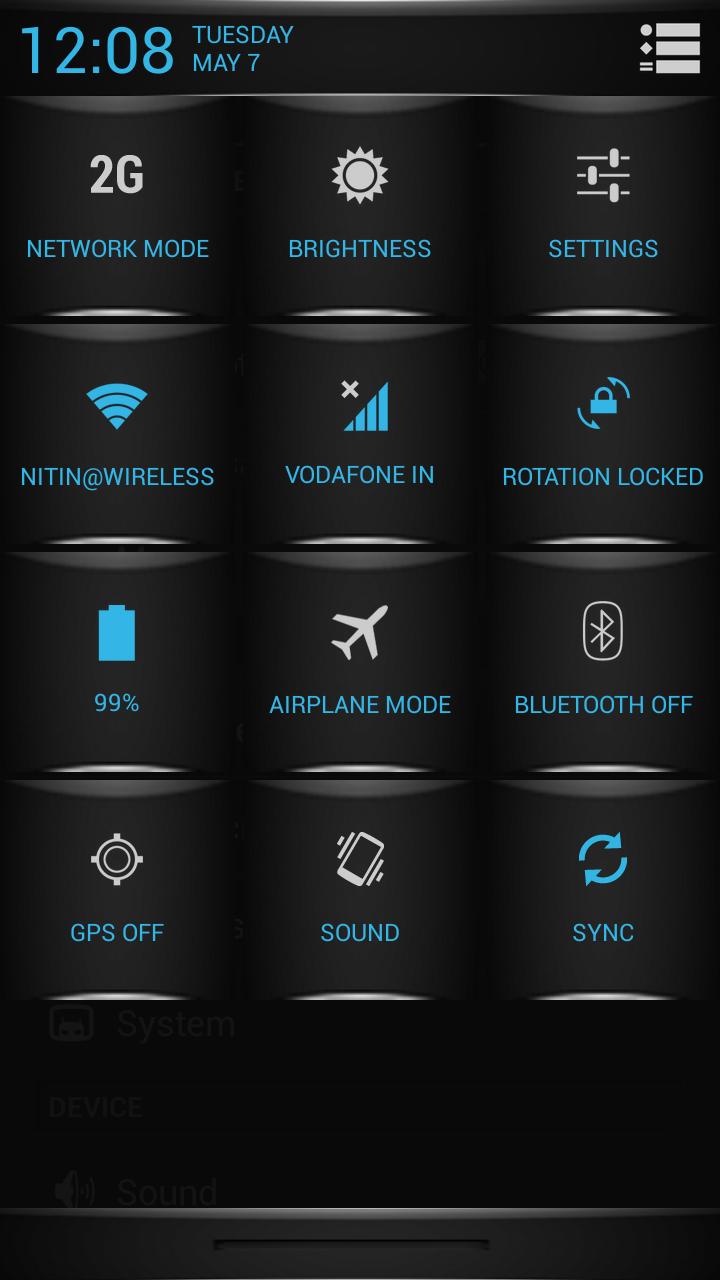Image resolution: width=720 pixels, height=1280 pixels.
Task: Toggle the Rotation Locked tile
Action: (603, 436)
